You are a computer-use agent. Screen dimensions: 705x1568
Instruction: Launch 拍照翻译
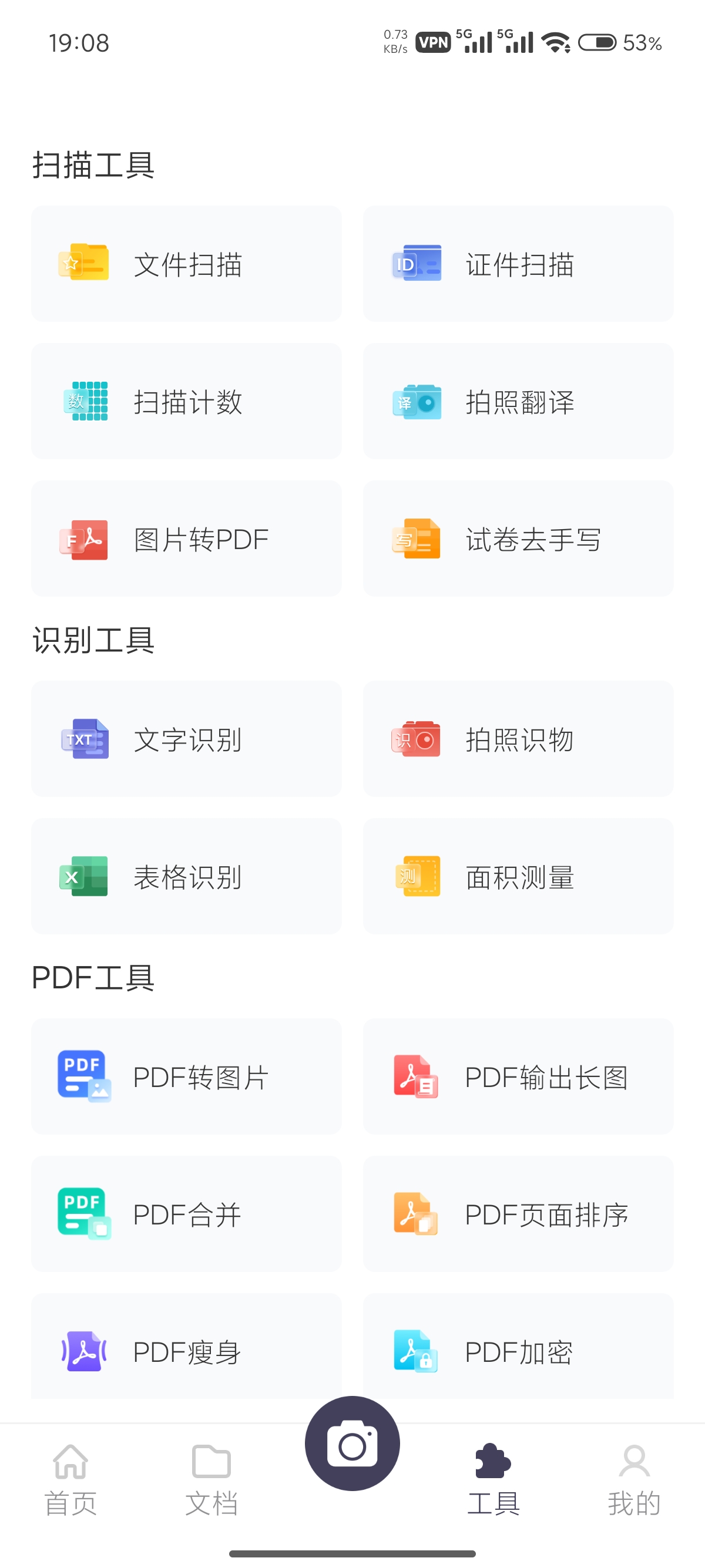518,401
